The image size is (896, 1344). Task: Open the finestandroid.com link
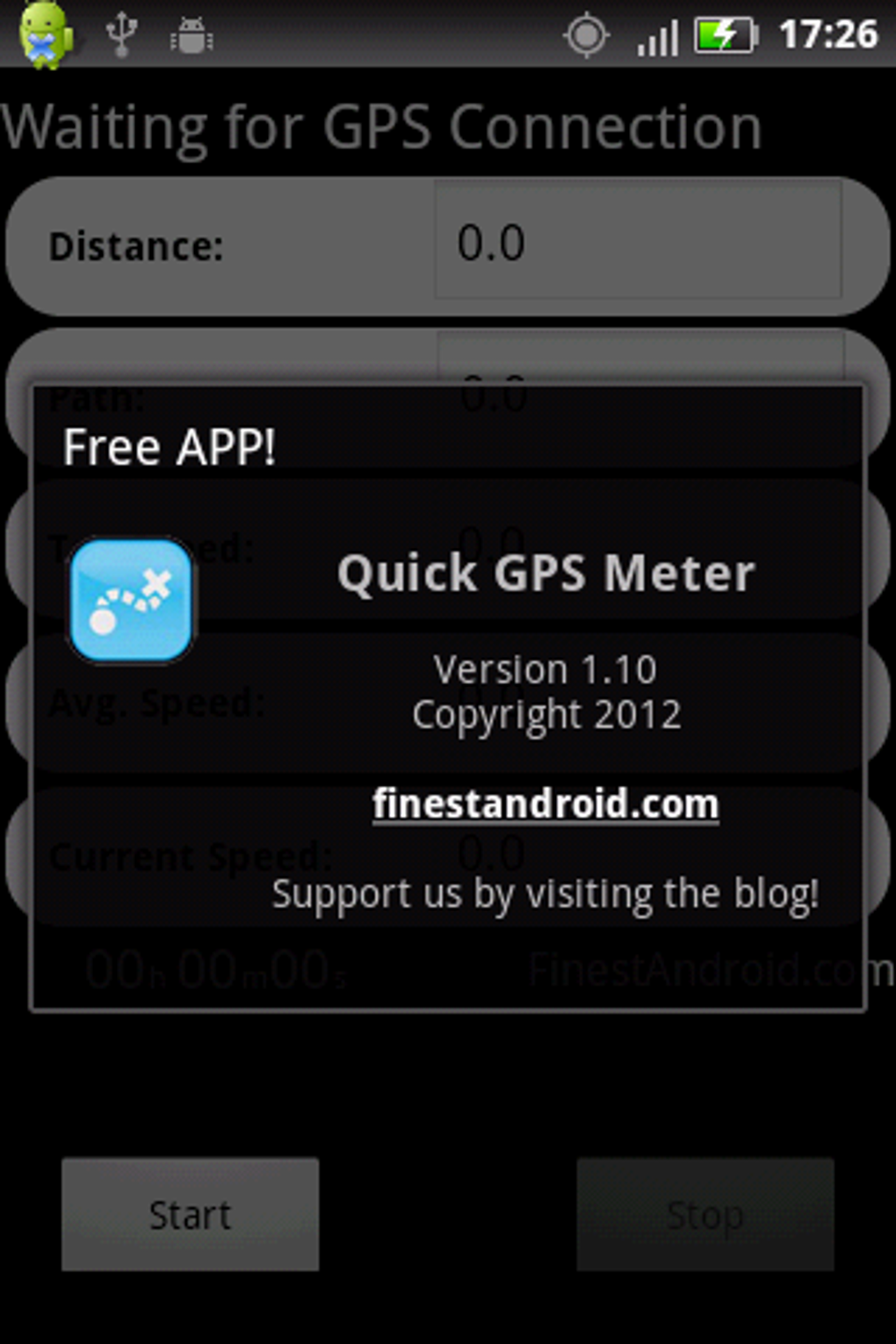(x=545, y=804)
